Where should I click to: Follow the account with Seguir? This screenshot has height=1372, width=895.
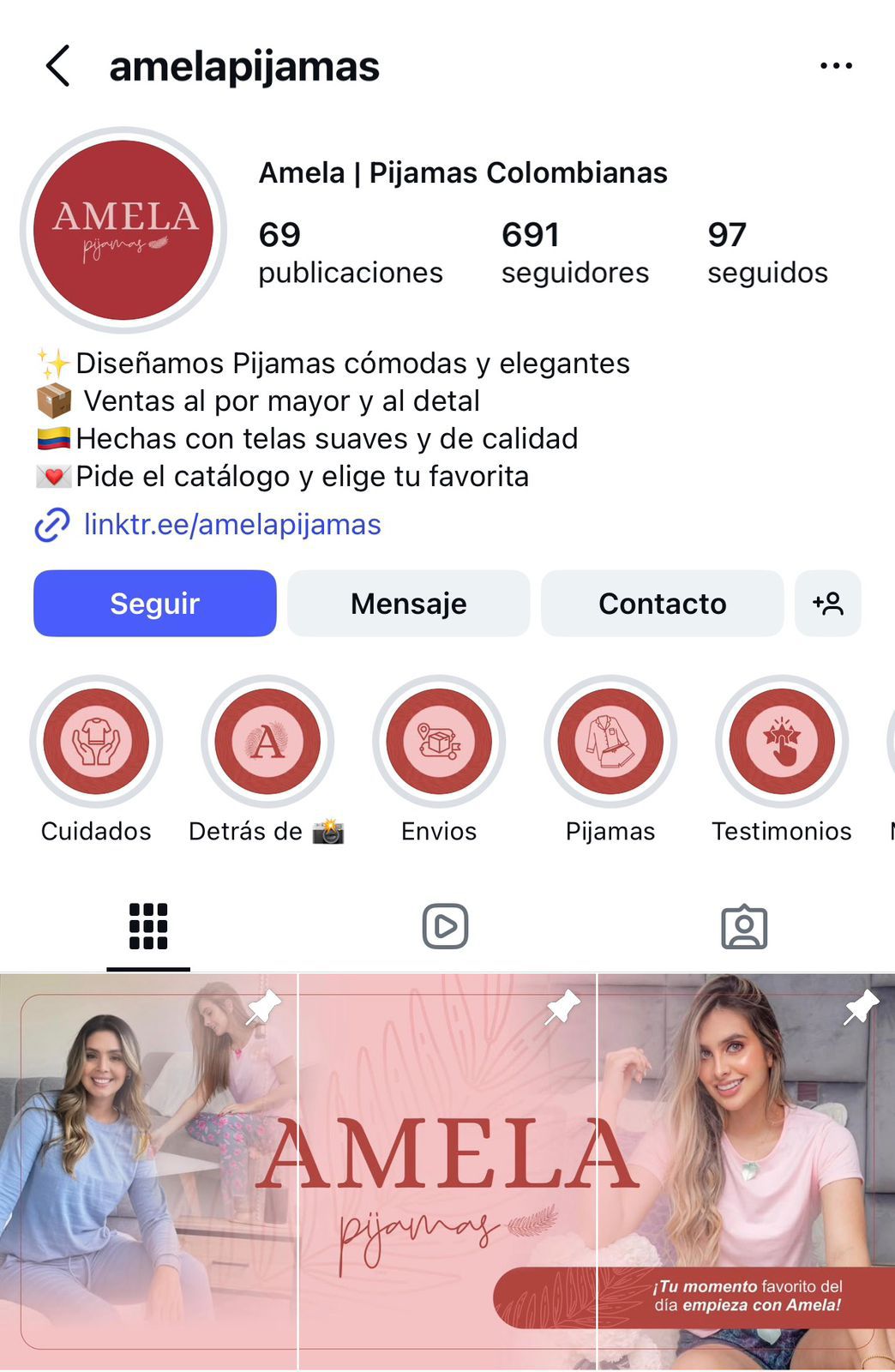click(x=155, y=604)
